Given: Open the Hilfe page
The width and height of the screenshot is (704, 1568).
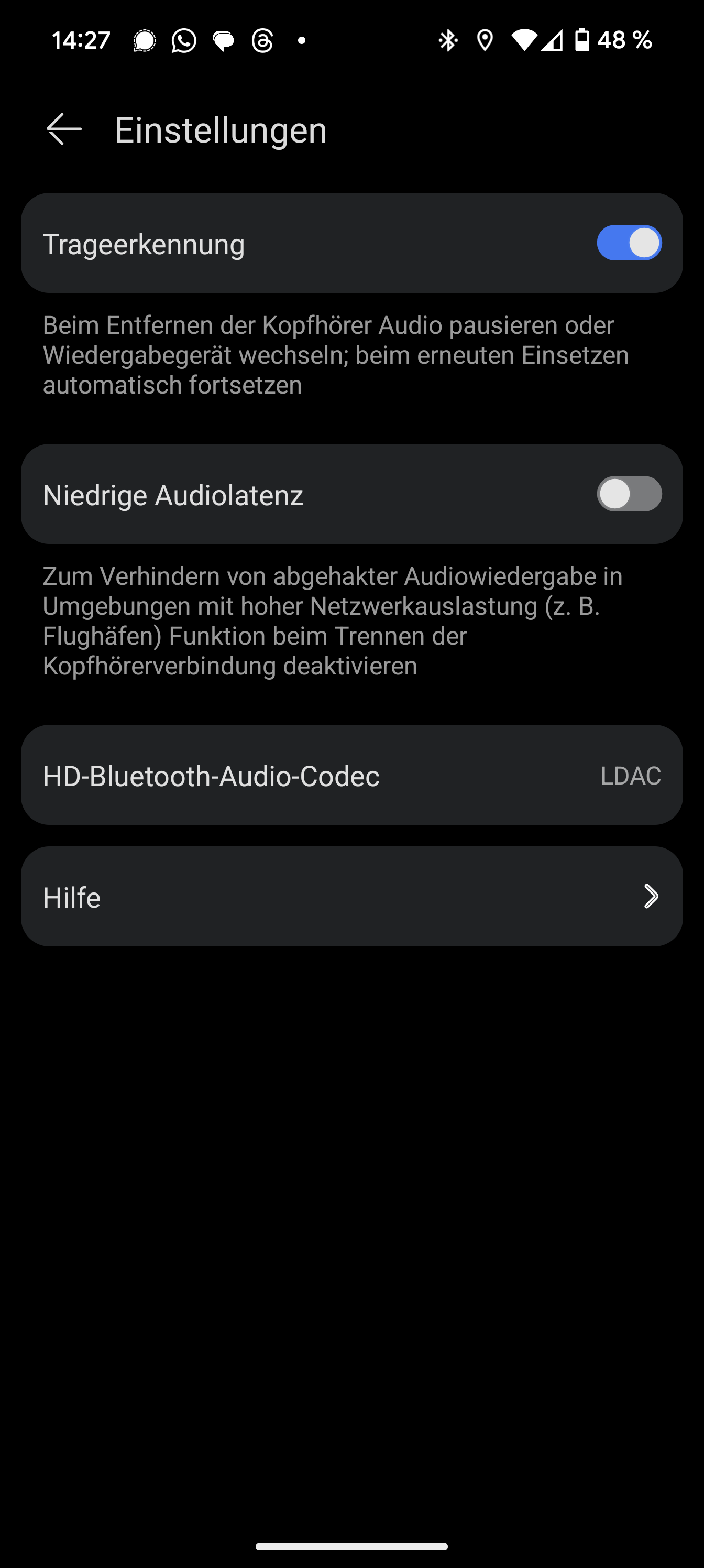Looking at the screenshot, I should (x=351, y=897).
